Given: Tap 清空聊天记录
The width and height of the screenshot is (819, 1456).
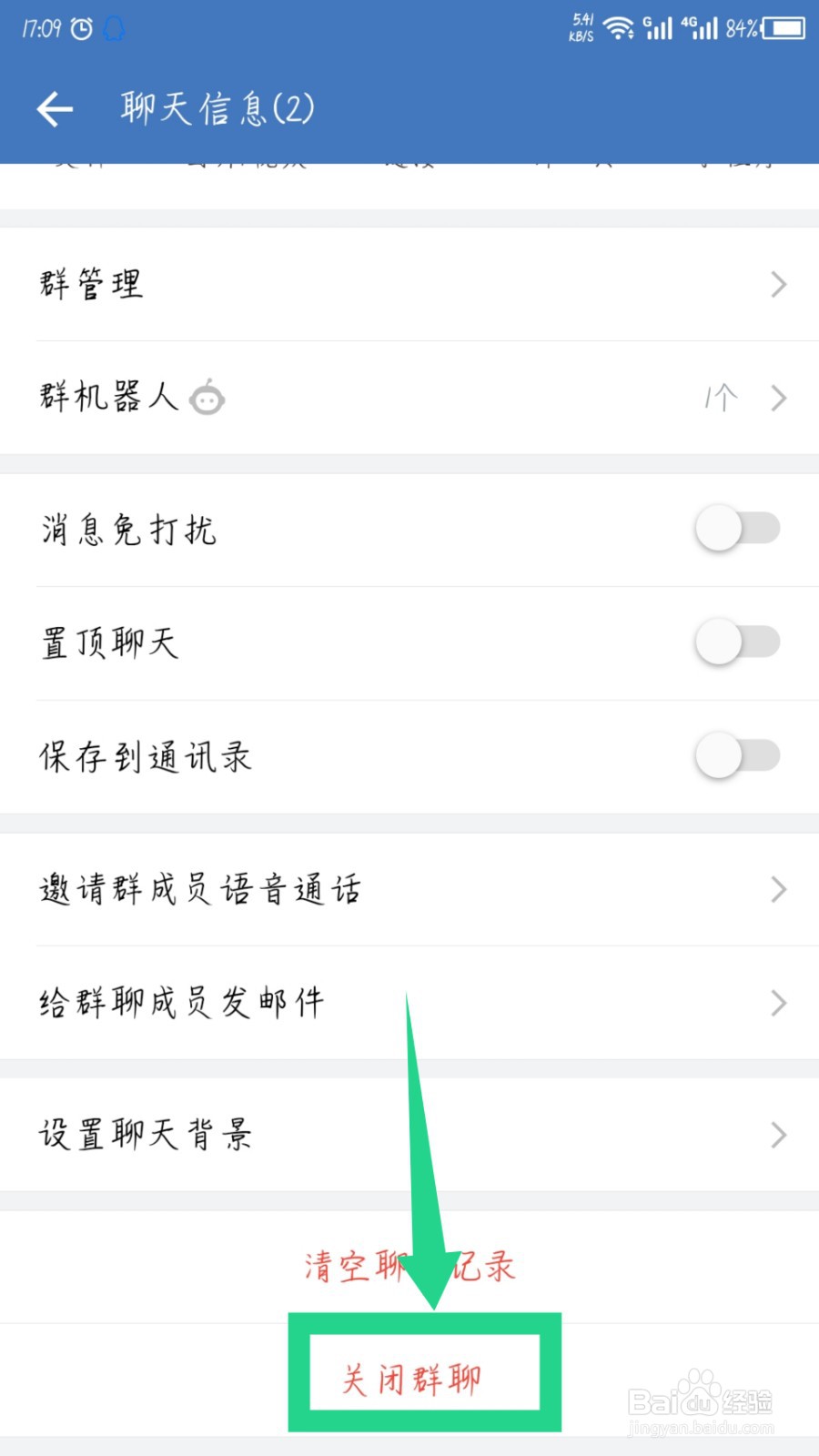Looking at the screenshot, I should [x=409, y=1267].
